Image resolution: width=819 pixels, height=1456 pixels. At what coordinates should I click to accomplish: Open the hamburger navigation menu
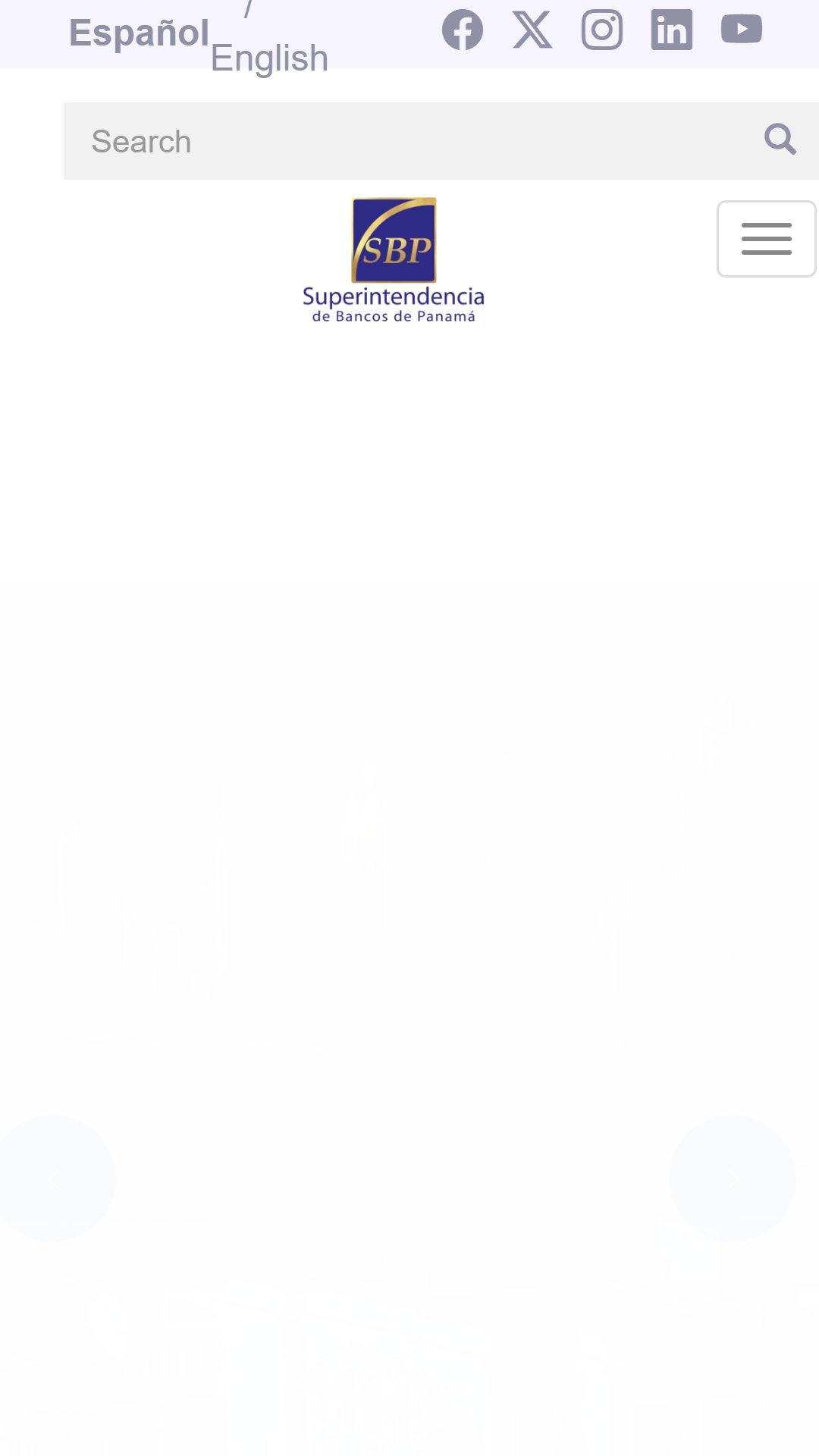(767, 239)
